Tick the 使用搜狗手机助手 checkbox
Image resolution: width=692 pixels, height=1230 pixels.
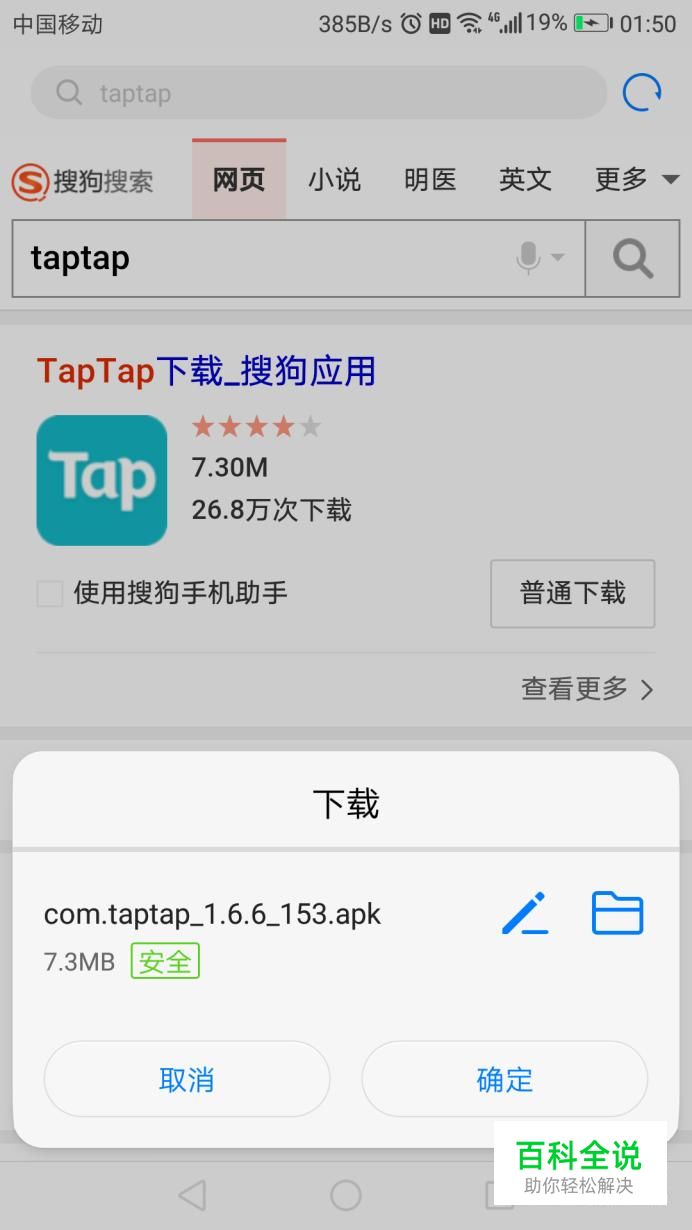pyautogui.click(x=50, y=594)
